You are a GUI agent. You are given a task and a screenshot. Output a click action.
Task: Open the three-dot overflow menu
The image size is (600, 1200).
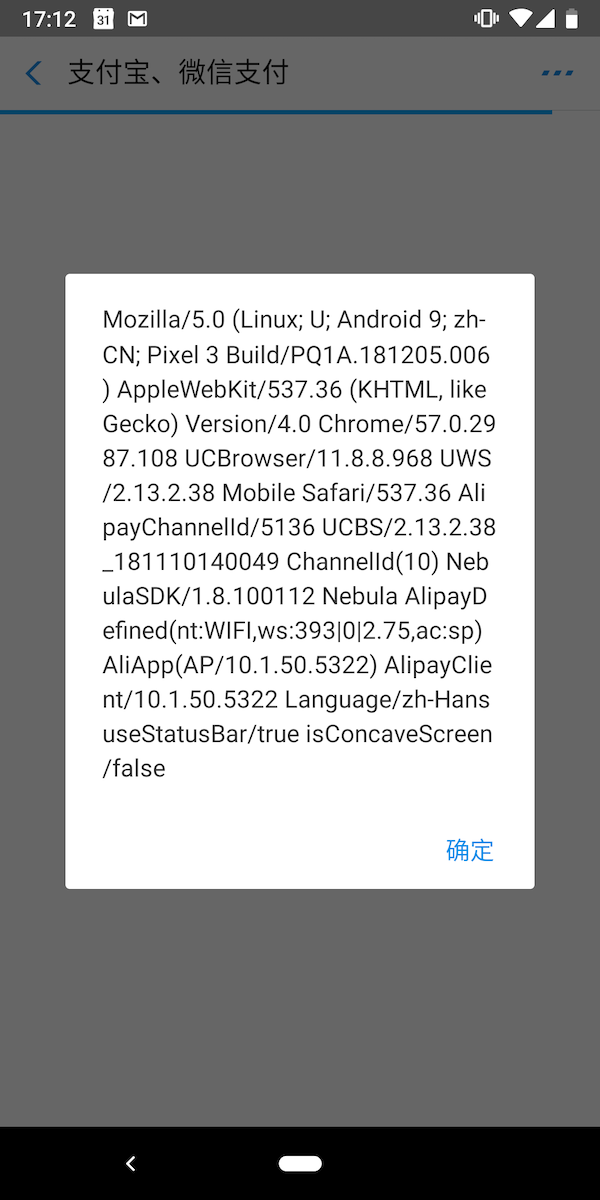point(557,73)
